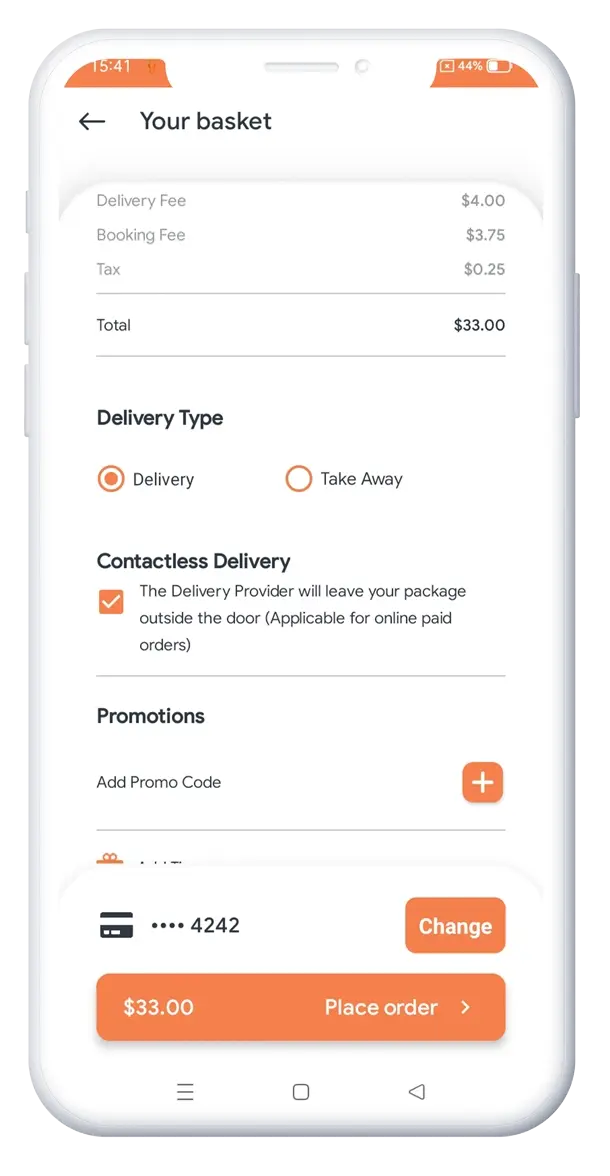Screen dimensions: 610x1176
Task: Uncheck the Contactless Delivery checkbox
Action: coord(111,602)
